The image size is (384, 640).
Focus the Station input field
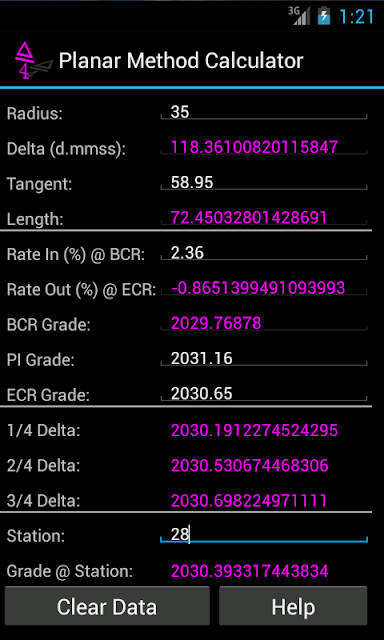264,534
